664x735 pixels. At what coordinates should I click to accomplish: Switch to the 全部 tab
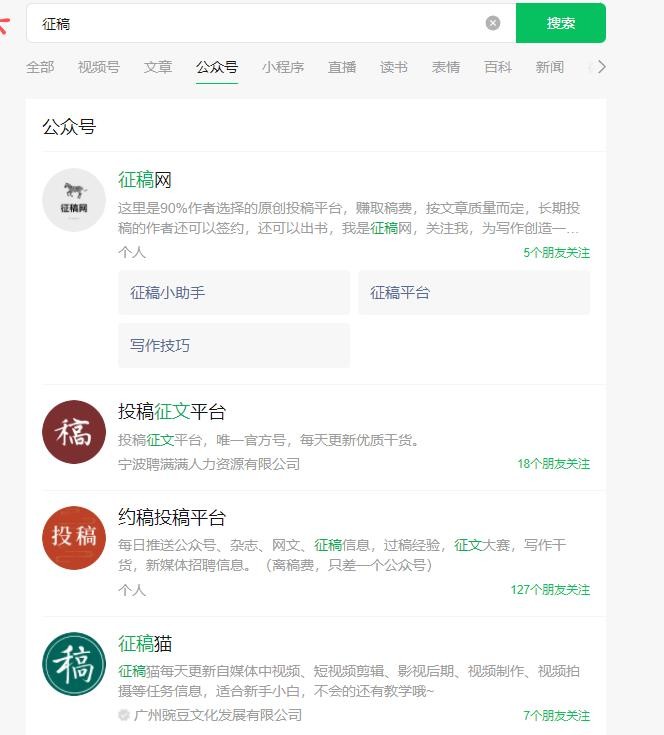[x=40, y=67]
